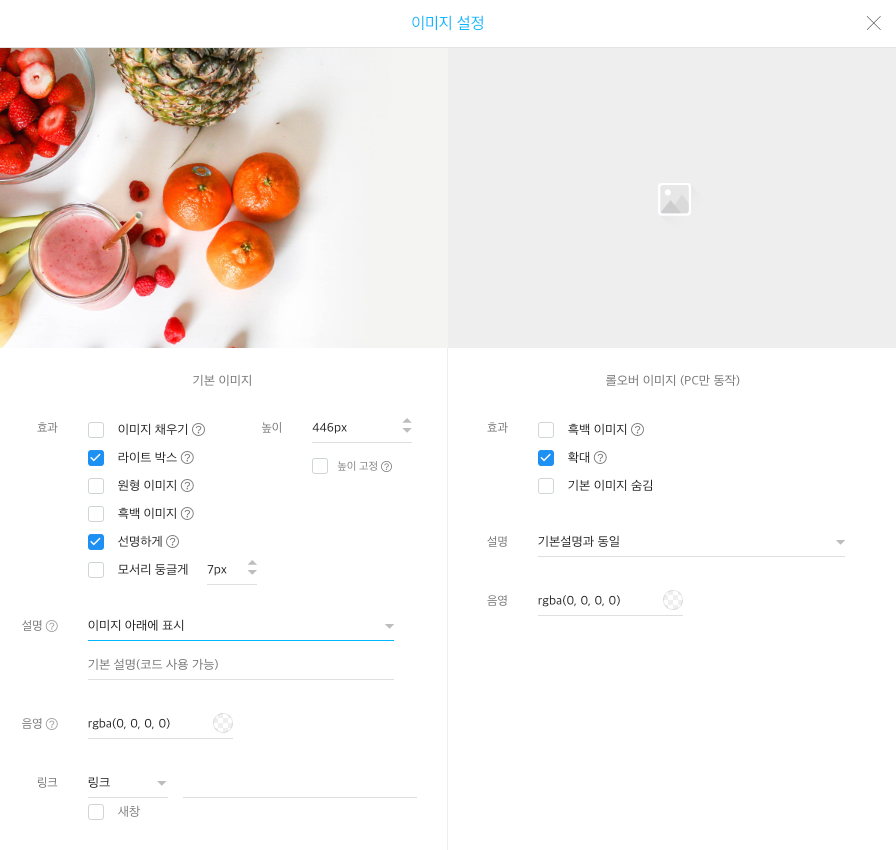
Task: Enable the 새창 checkbox
Action: click(x=96, y=812)
